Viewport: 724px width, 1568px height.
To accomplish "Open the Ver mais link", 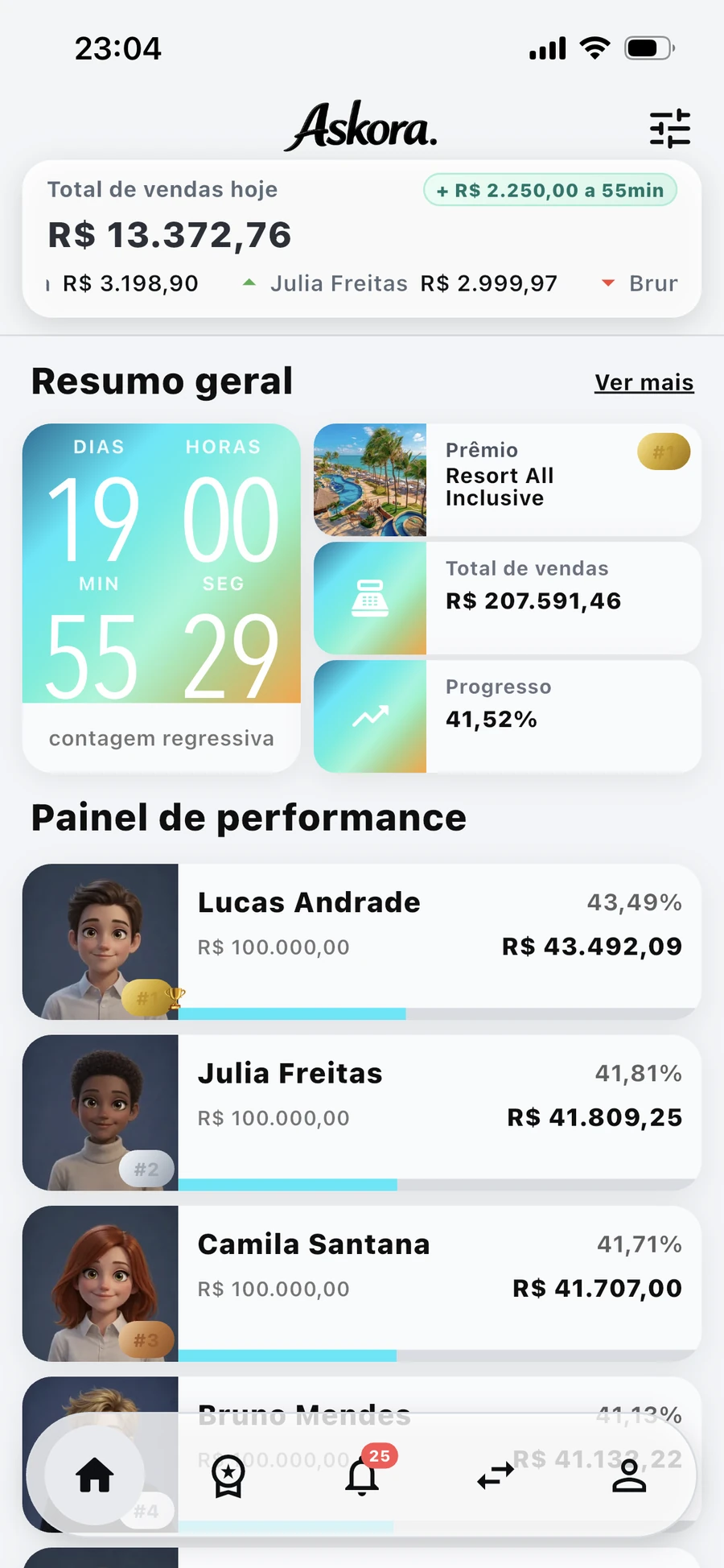I will point(644,382).
